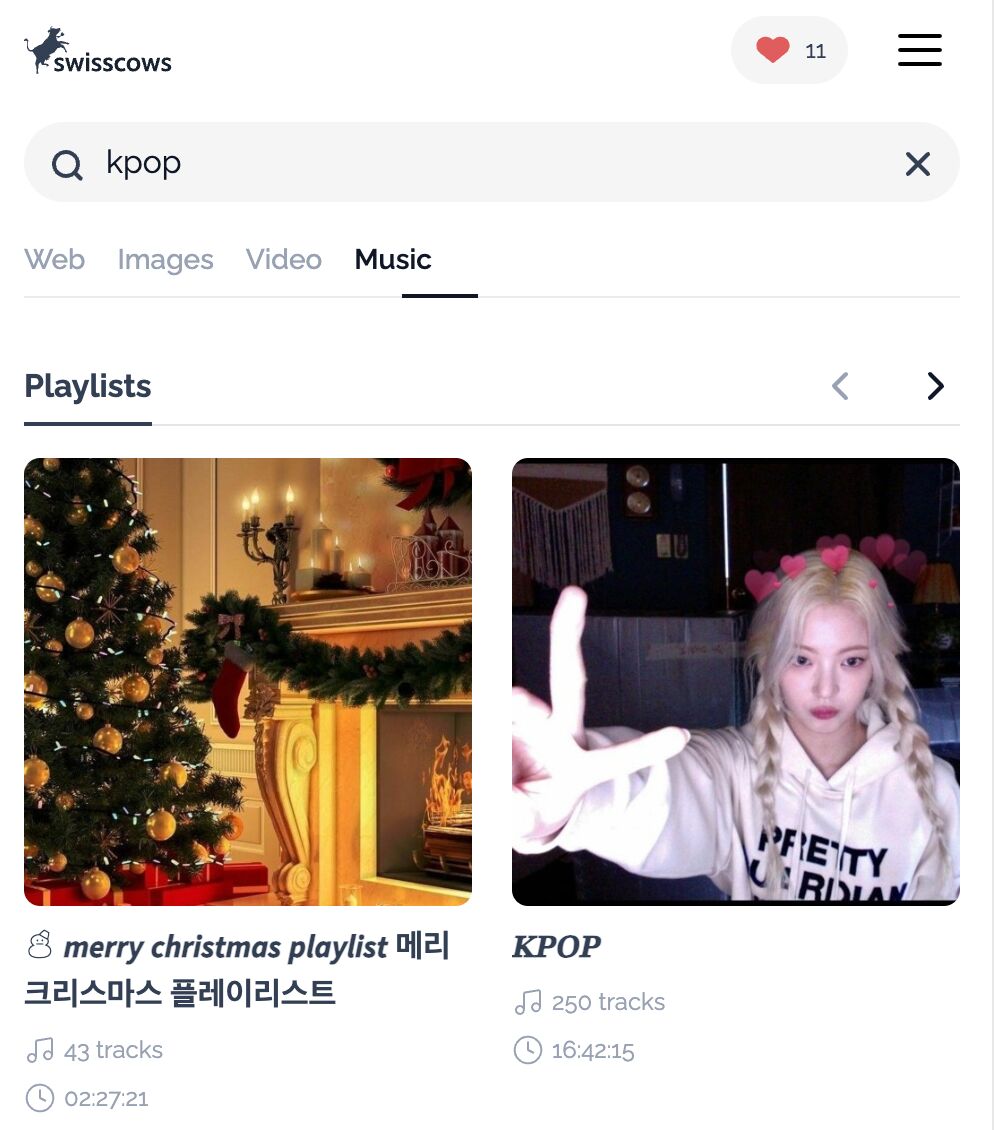Screen dimensions: 994x1130
Task: Open the KPOP playlist link
Action: 556,946
